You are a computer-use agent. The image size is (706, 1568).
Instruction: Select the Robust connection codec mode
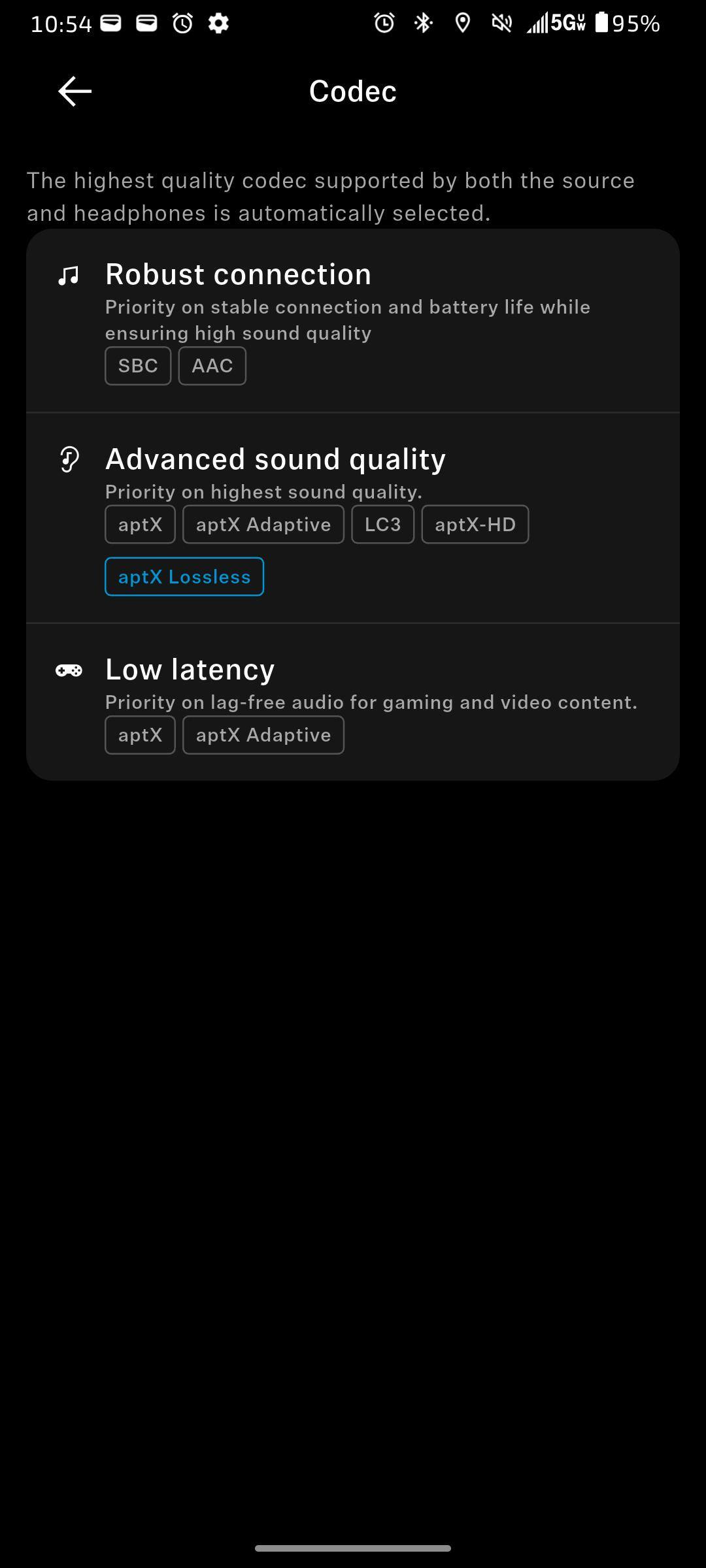238,274
